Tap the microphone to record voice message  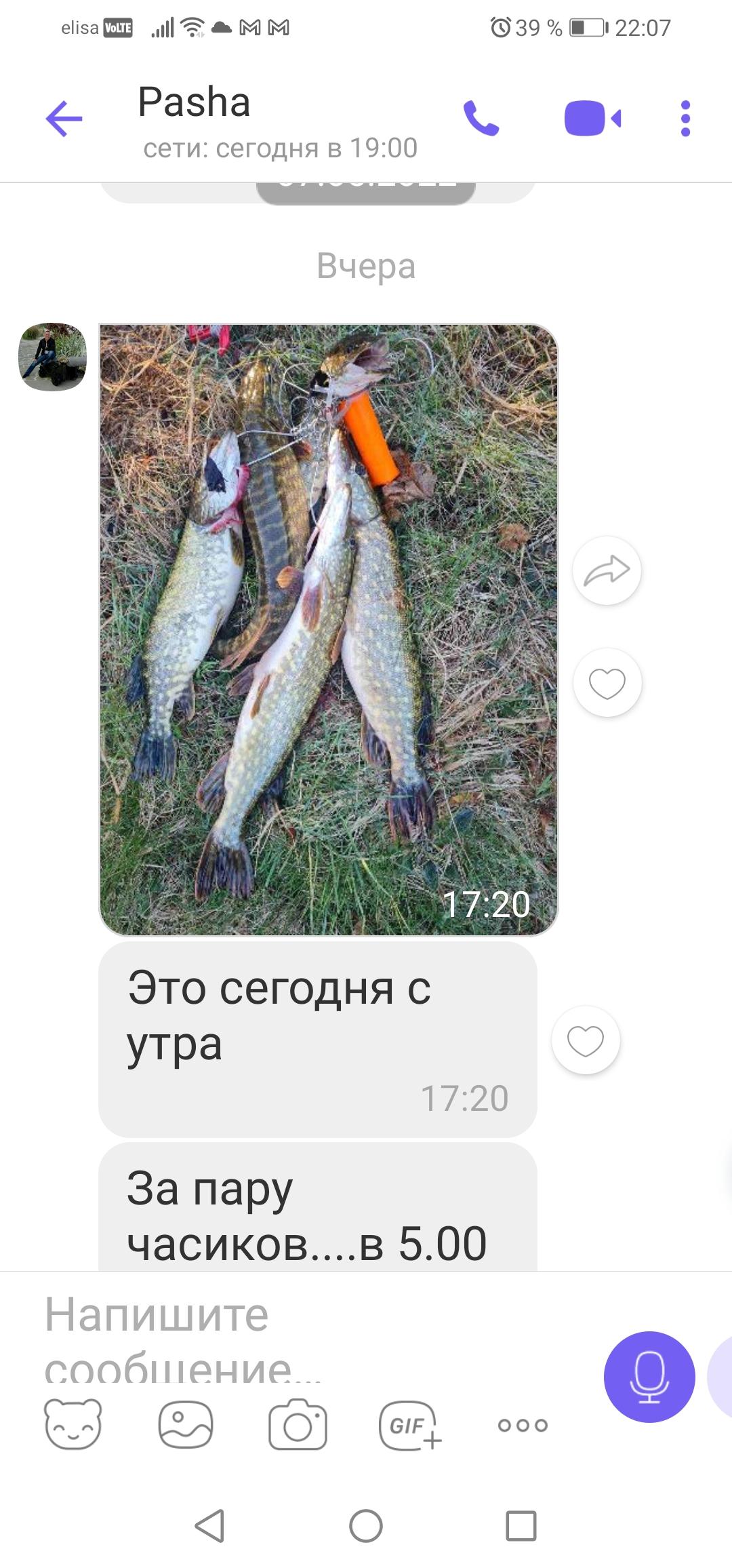(649, 1376)
